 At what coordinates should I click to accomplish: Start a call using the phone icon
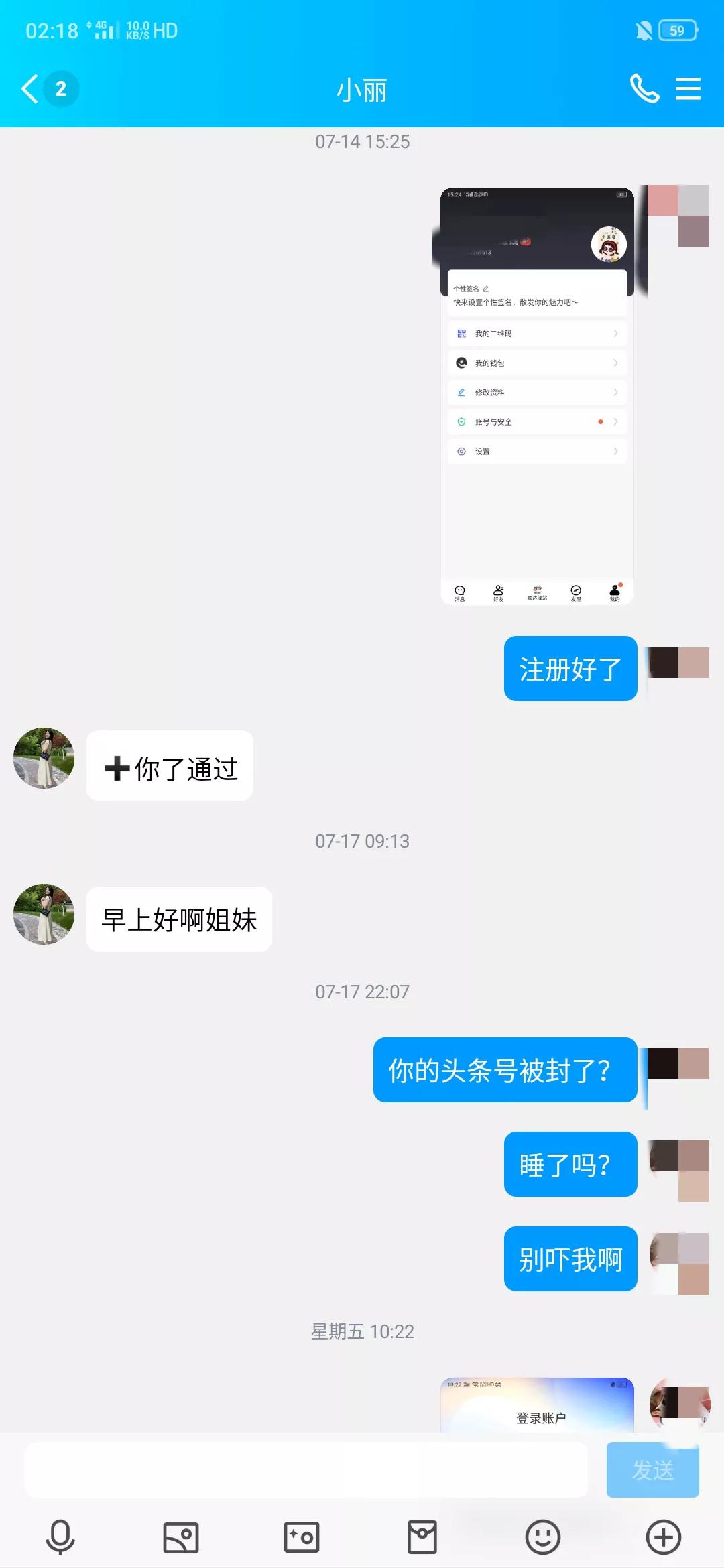point(644,88)
